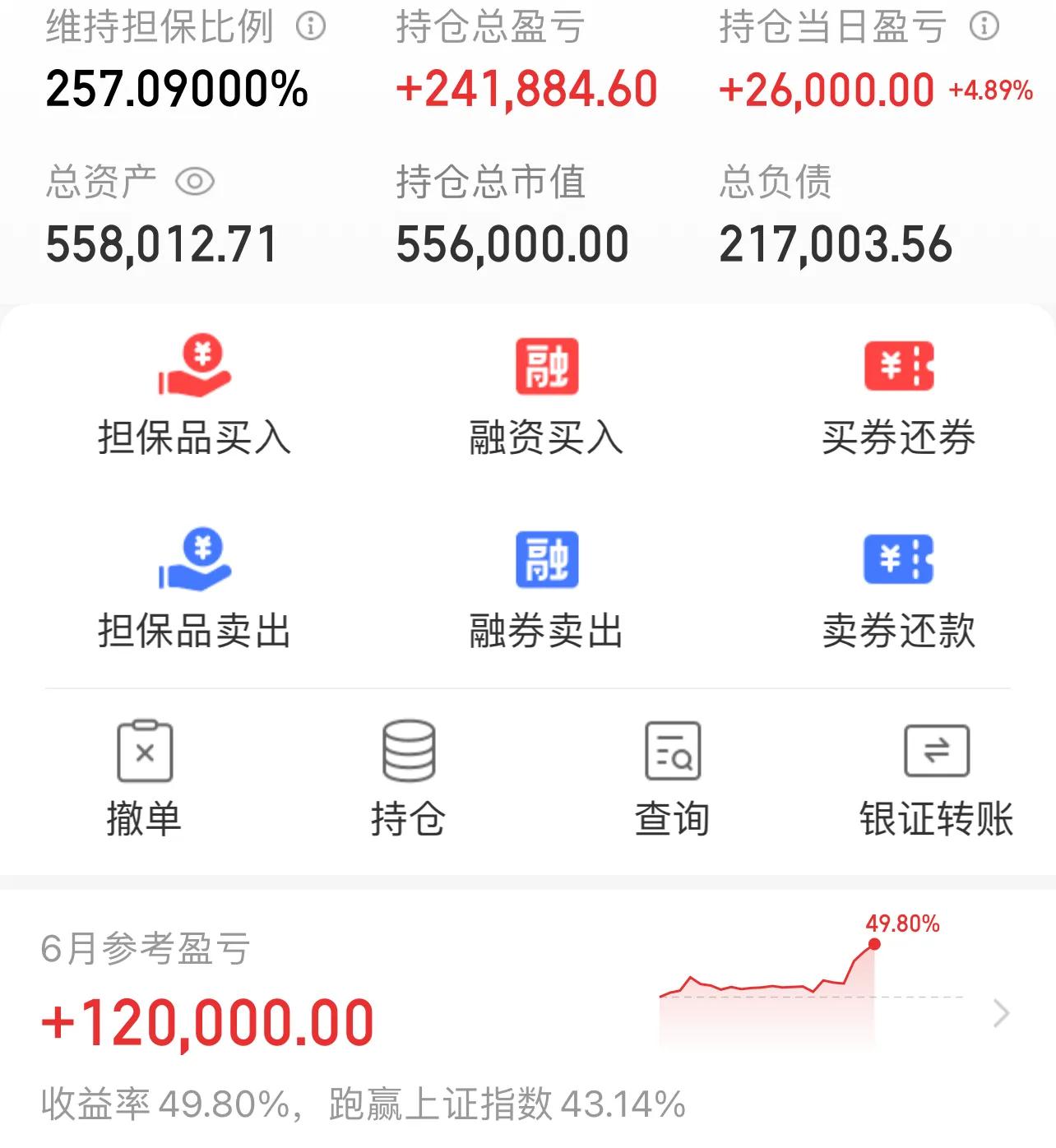Screen dimensions: 1056x1148
Task: Expand the June profit details with right chevron
Action: click(x=1002, y=1014)
